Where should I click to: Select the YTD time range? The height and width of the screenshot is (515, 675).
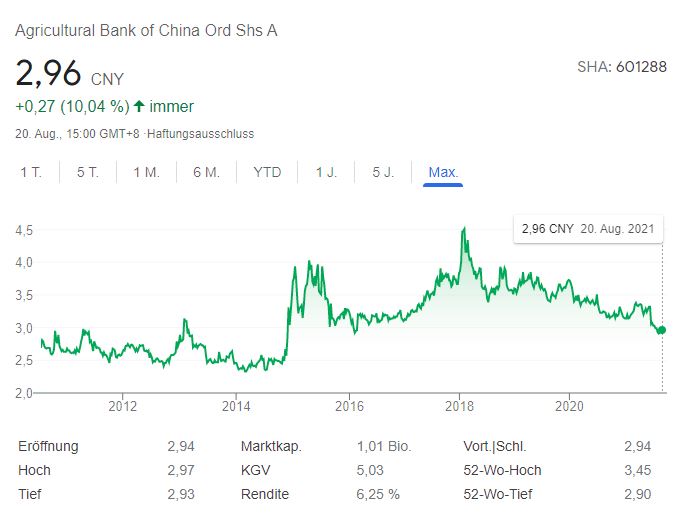coord(267,172)
